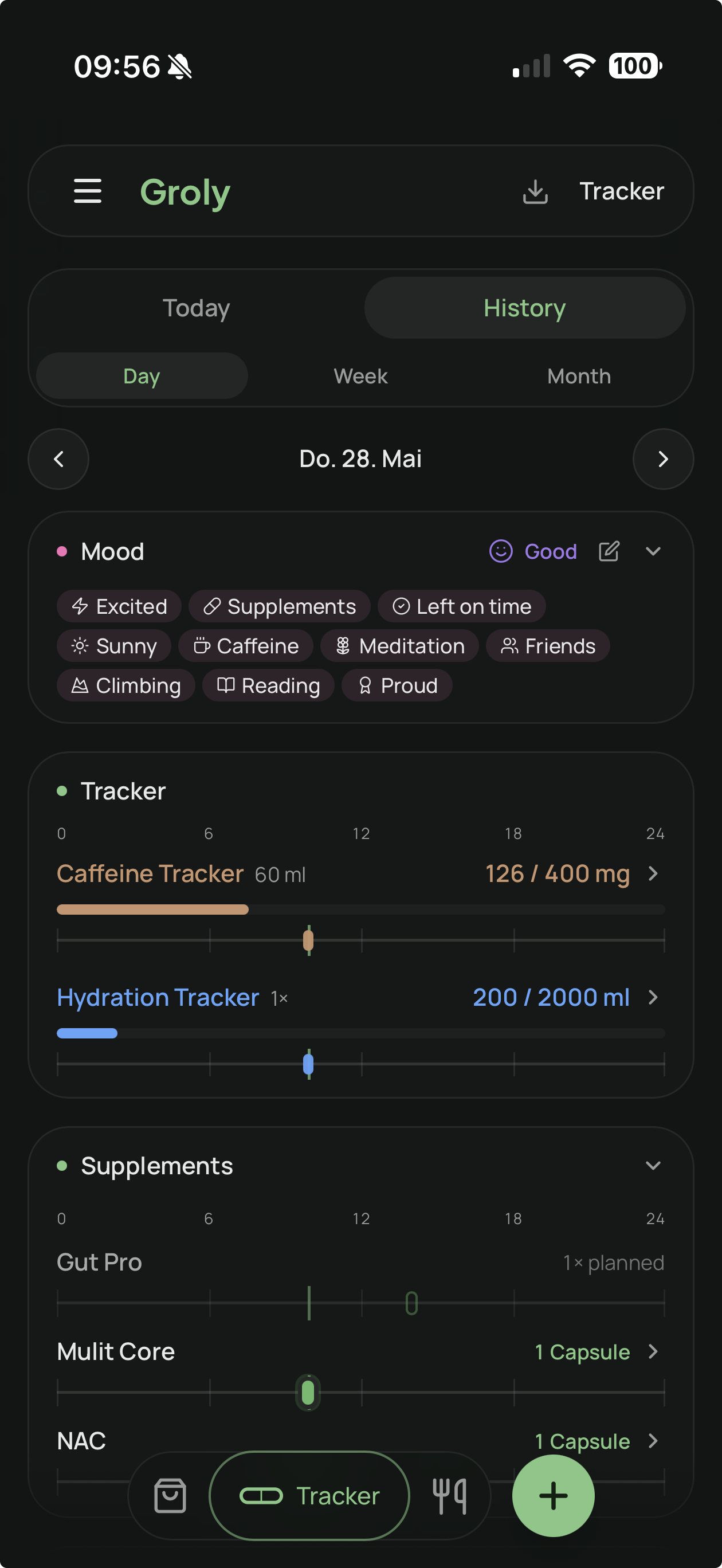Tap the download icon in the header

click(x=535, y=191)
